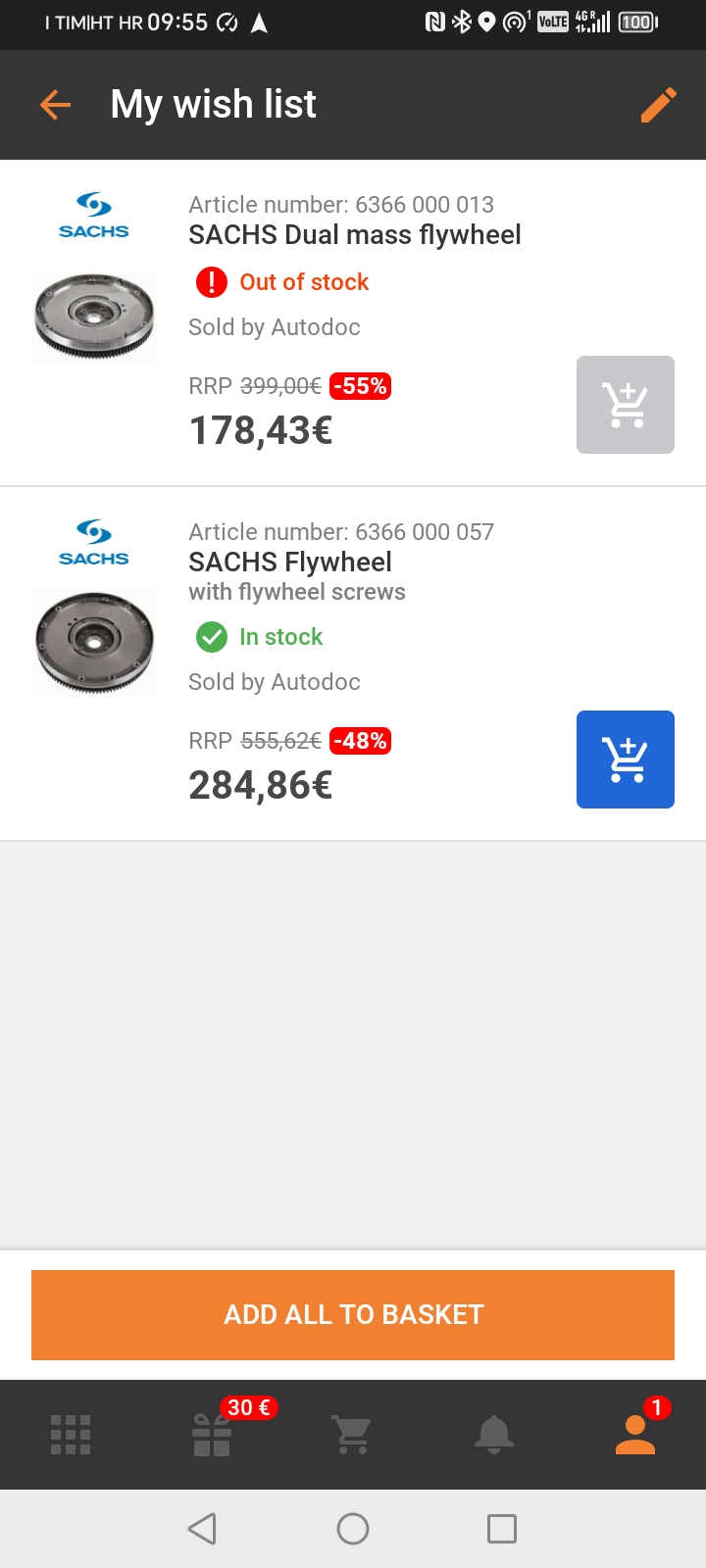Tap ADD ALL TO BASKET
The width and height of the screenshot is (706, 1568).
pos(353,1315)
